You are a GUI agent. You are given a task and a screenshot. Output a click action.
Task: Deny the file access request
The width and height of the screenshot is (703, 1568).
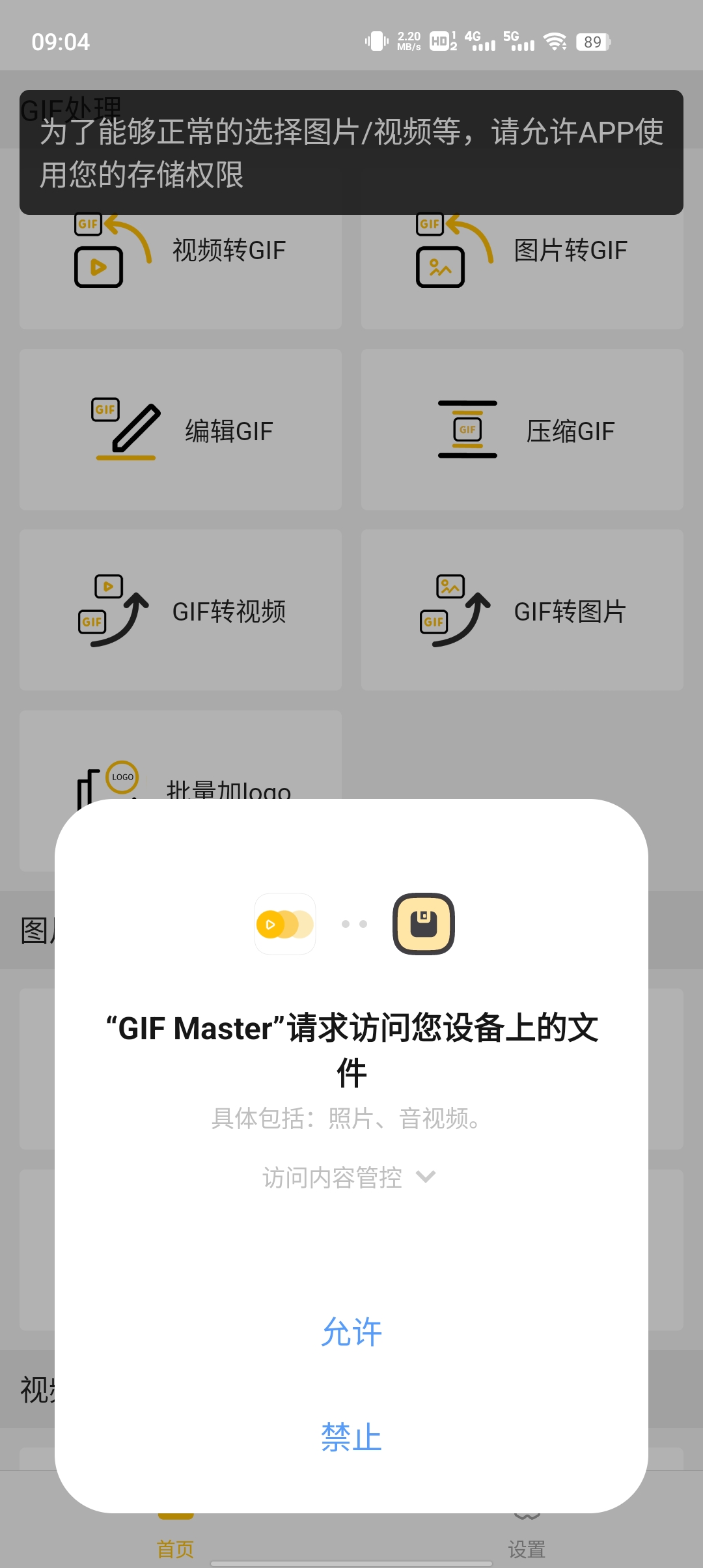[351, 1437]
